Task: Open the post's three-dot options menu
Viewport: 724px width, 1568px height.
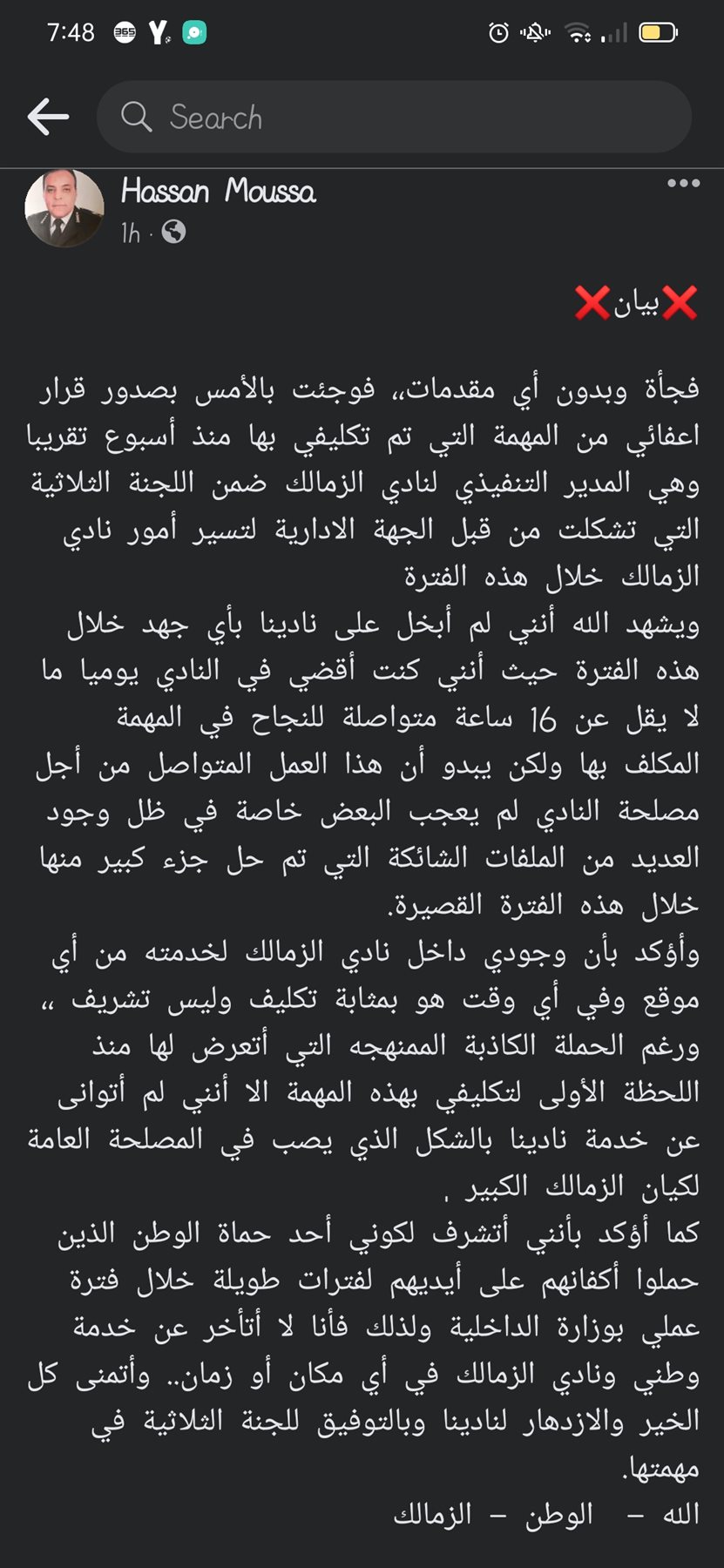Action: coord(683,184)
